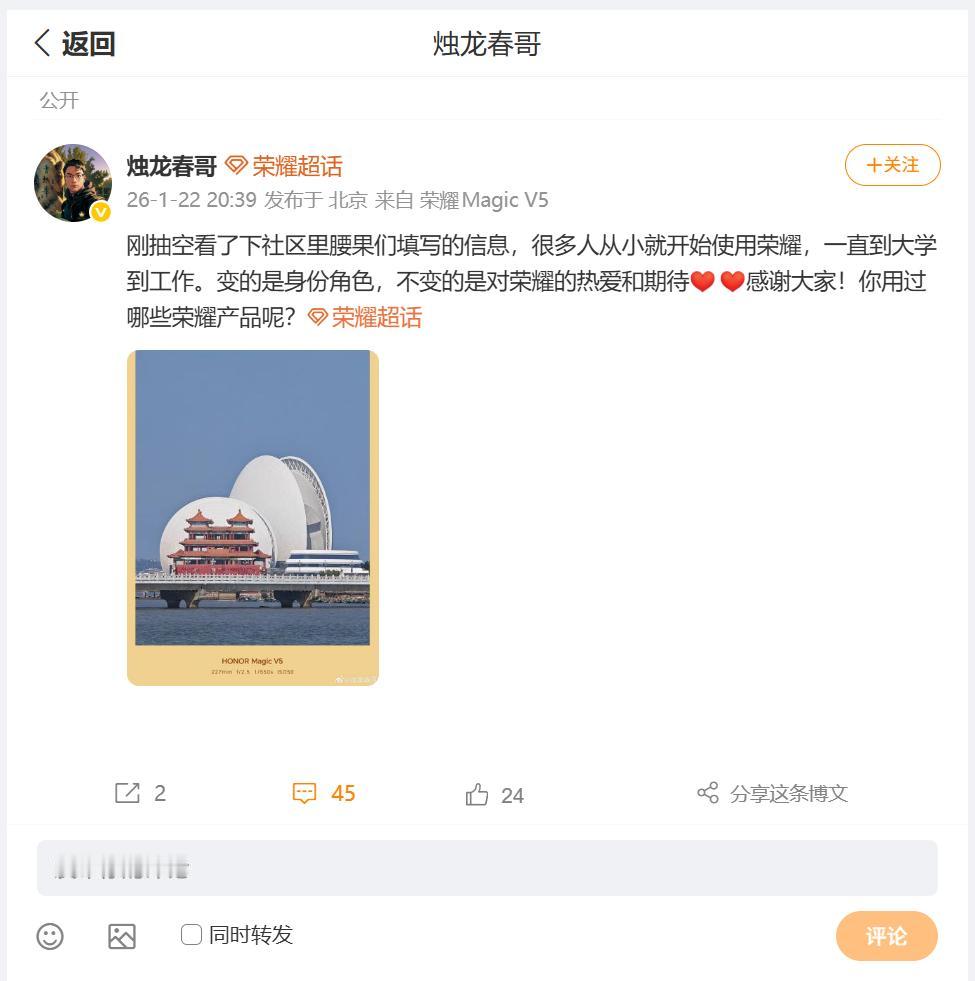Click the verified badge on the avatar
This screenshot has height=981, width=975.
[x=98, y=212]
